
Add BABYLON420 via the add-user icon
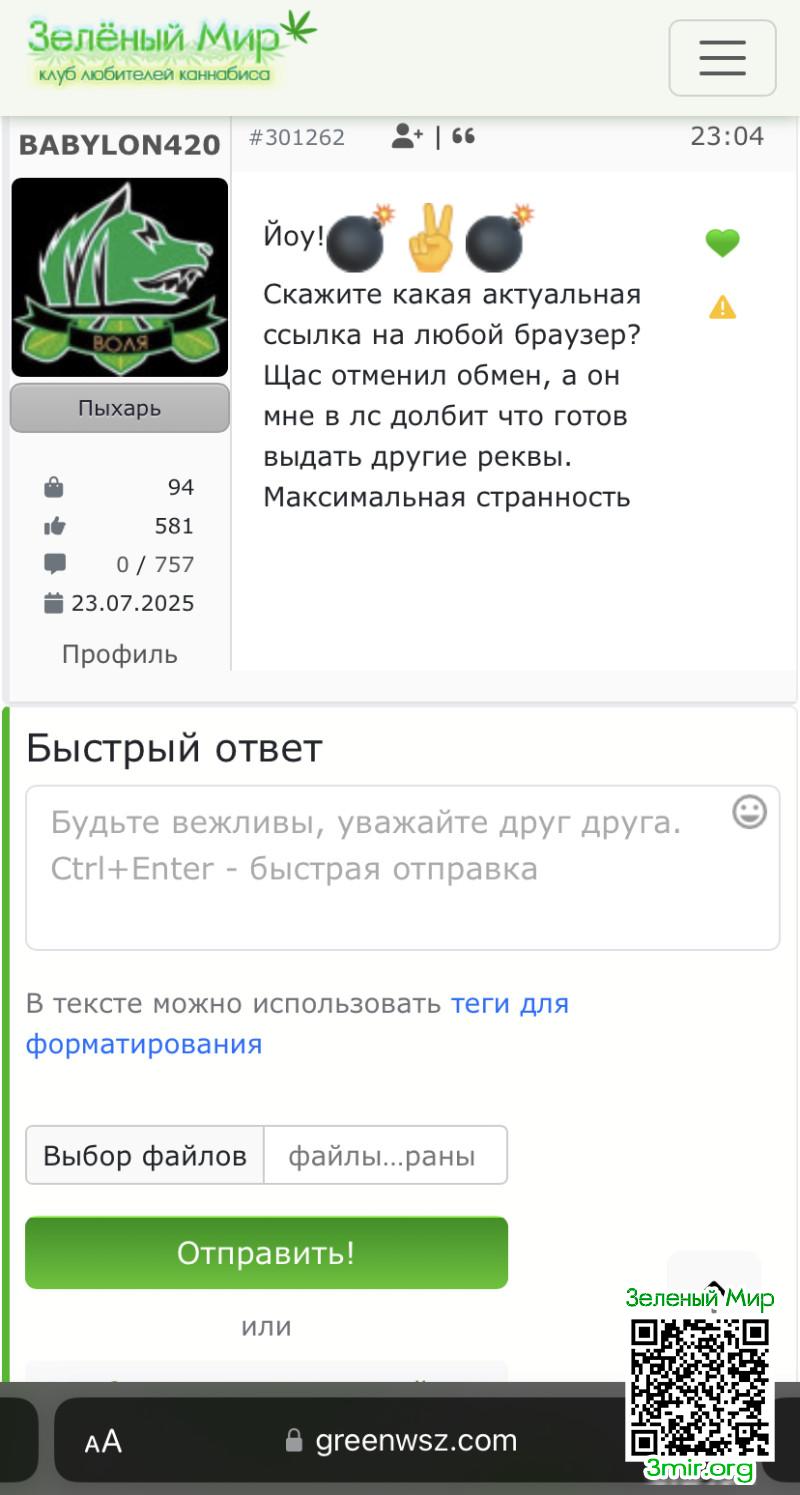(x=407, y=137)
